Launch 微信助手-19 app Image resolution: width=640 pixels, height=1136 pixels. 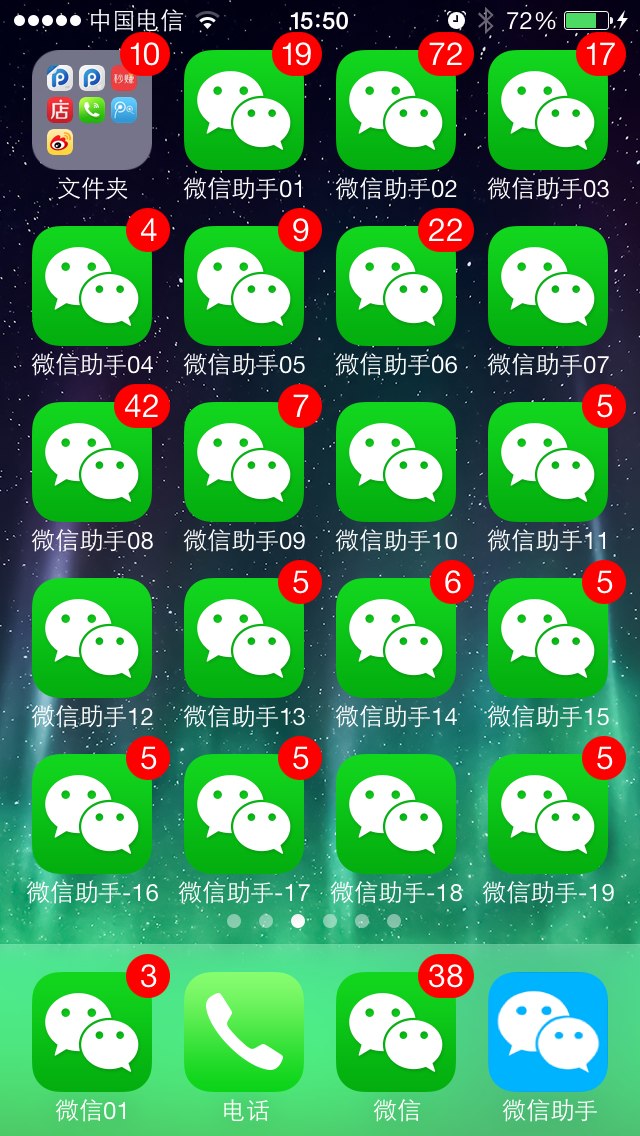[548, 814]
